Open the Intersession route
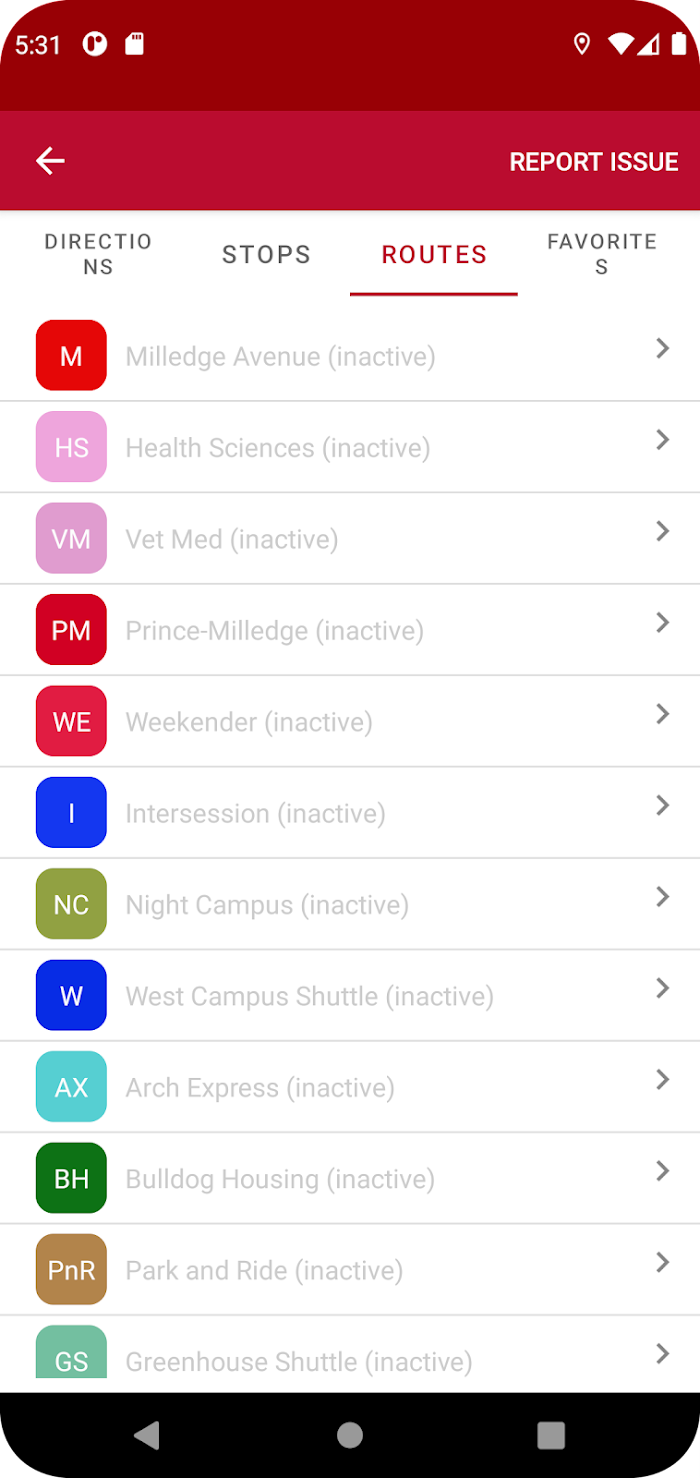This screenshot has width=700, height=1478. (350, 813)
